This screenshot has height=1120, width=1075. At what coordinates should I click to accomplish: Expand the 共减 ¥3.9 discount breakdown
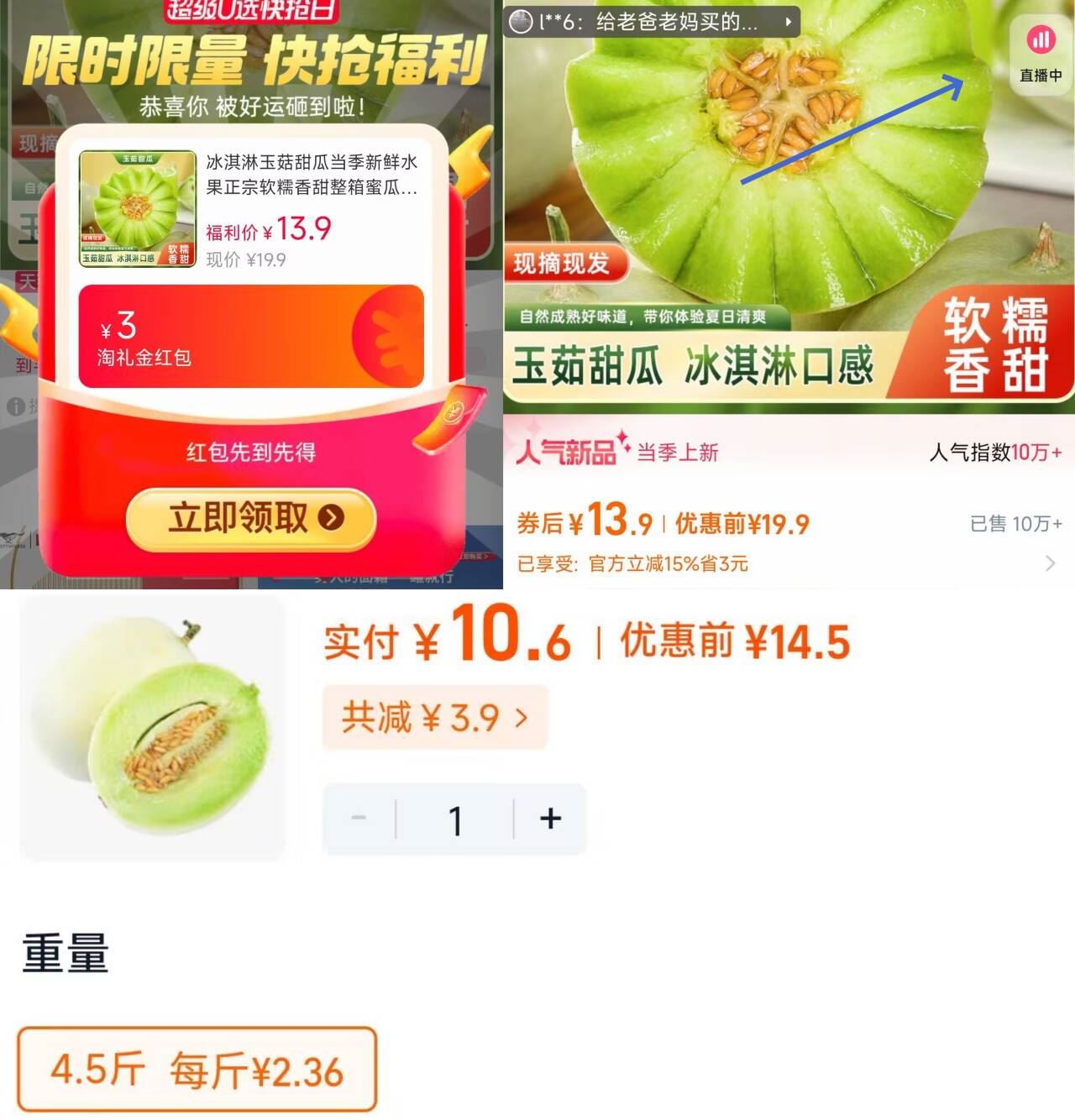[435, 717]
